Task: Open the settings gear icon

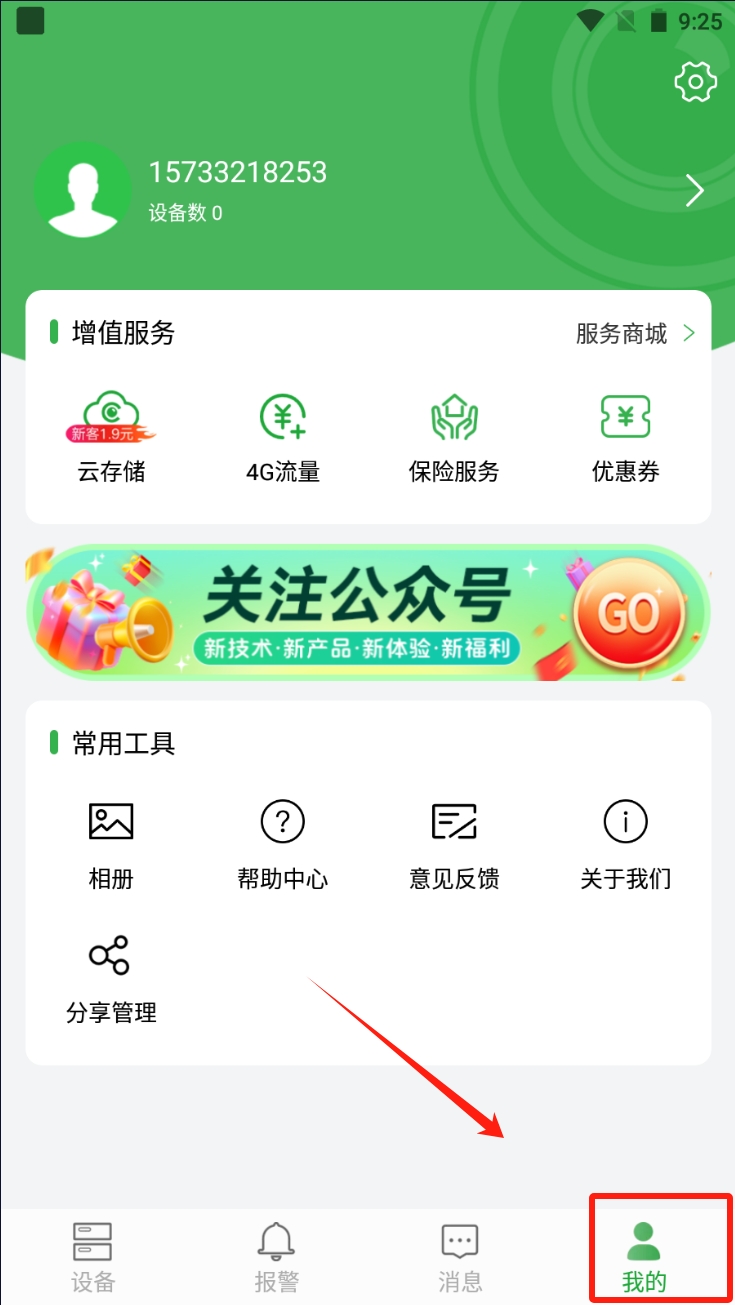Action: tap(696, 82)
